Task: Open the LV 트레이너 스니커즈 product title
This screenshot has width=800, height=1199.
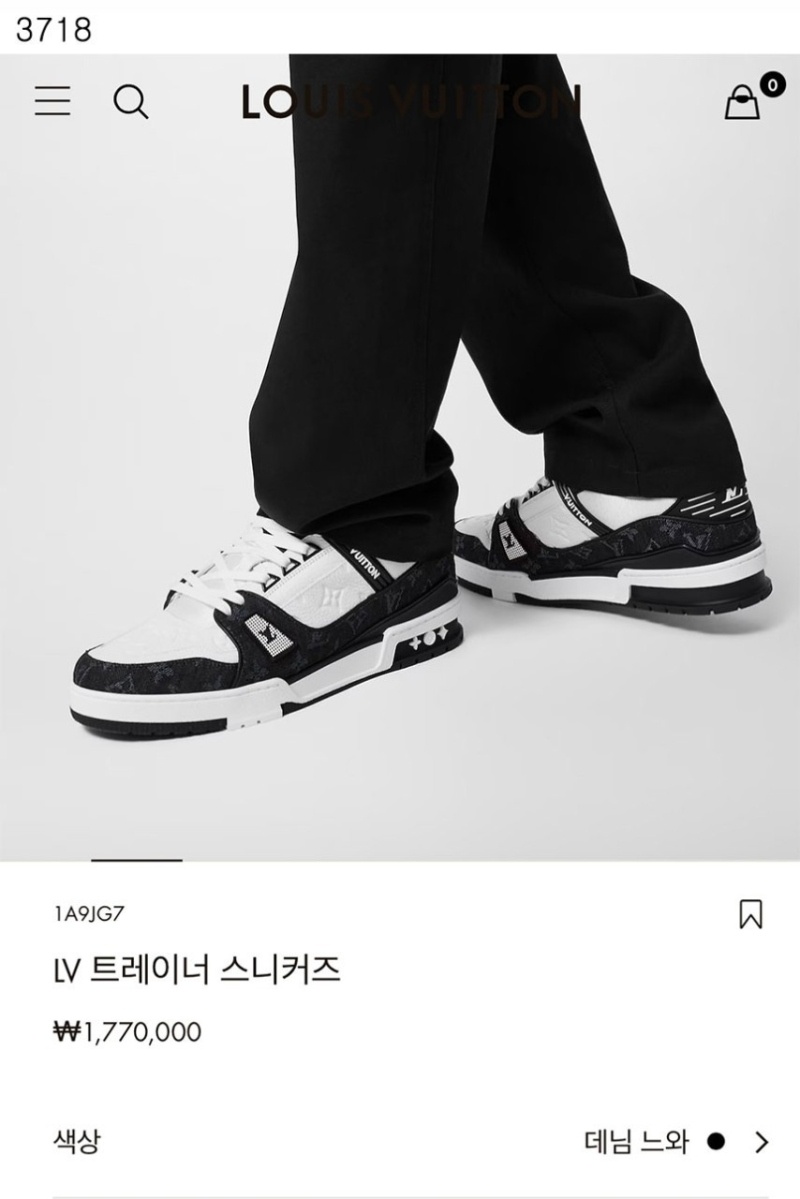Action: tap(196, 967)
